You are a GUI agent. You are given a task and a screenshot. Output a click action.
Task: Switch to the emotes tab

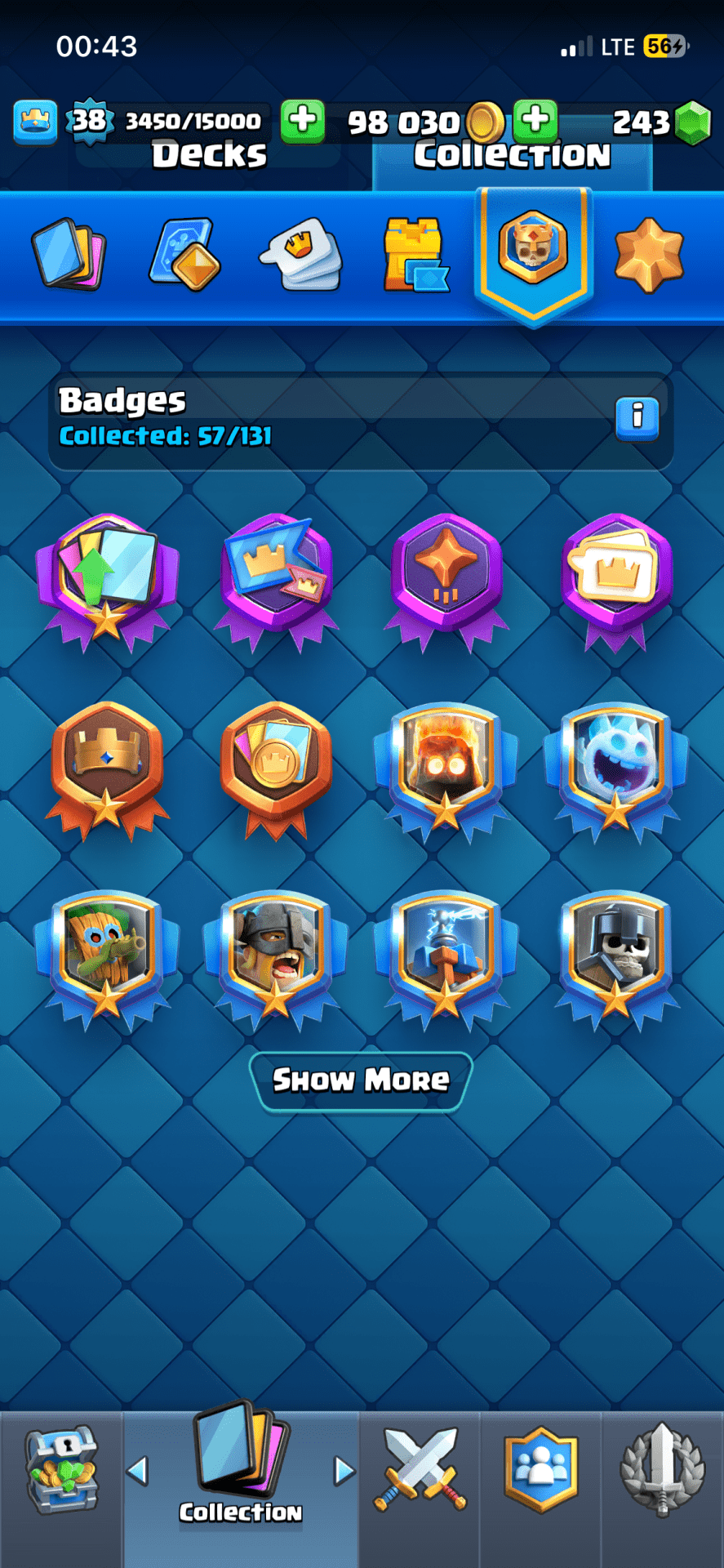[301, 254]
